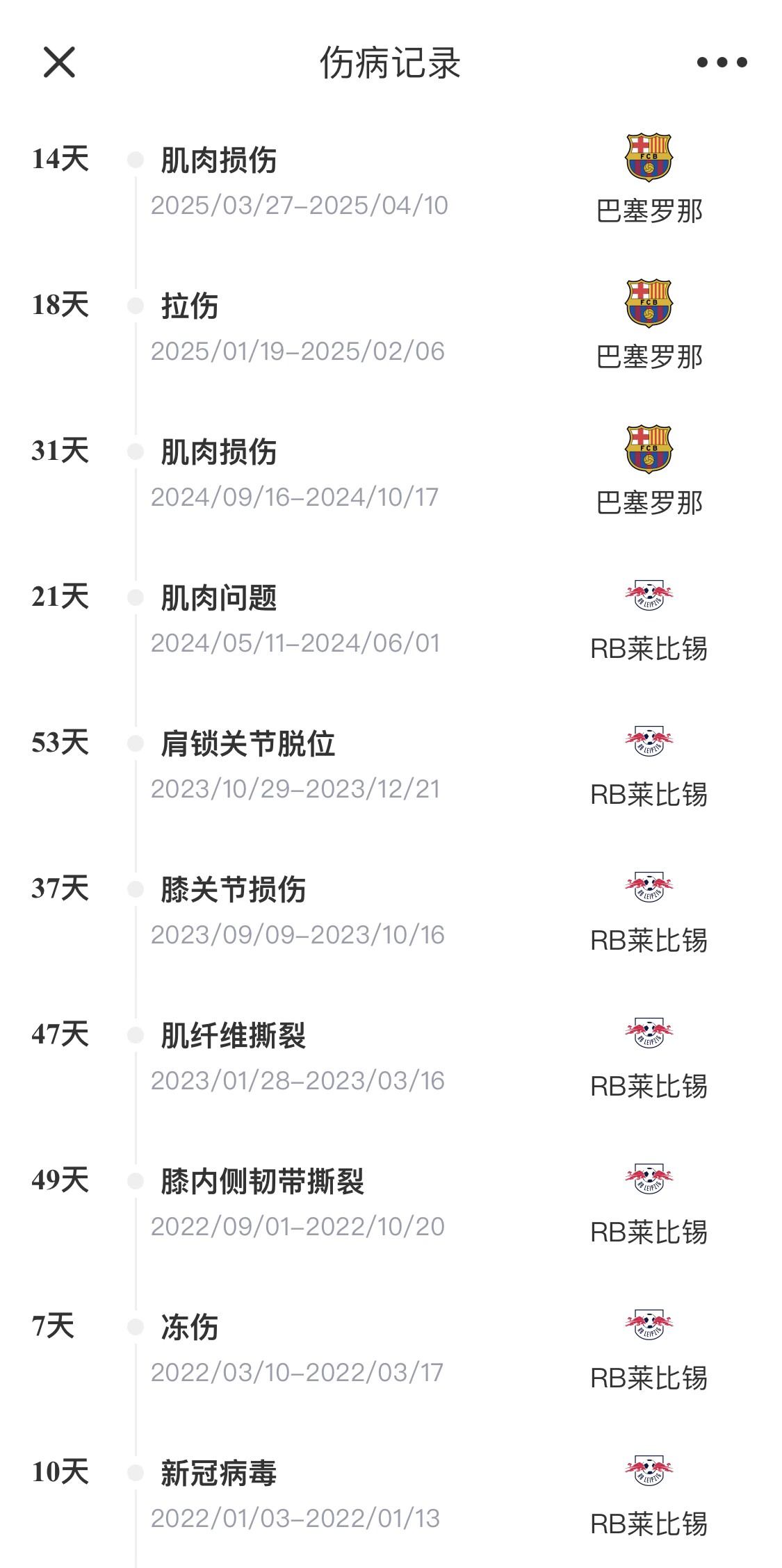The height and width of the screenshot is (1568, 782).
Task: Select the RB Leipzig crest beside 新冠病毒
Action: (647, 1471)
